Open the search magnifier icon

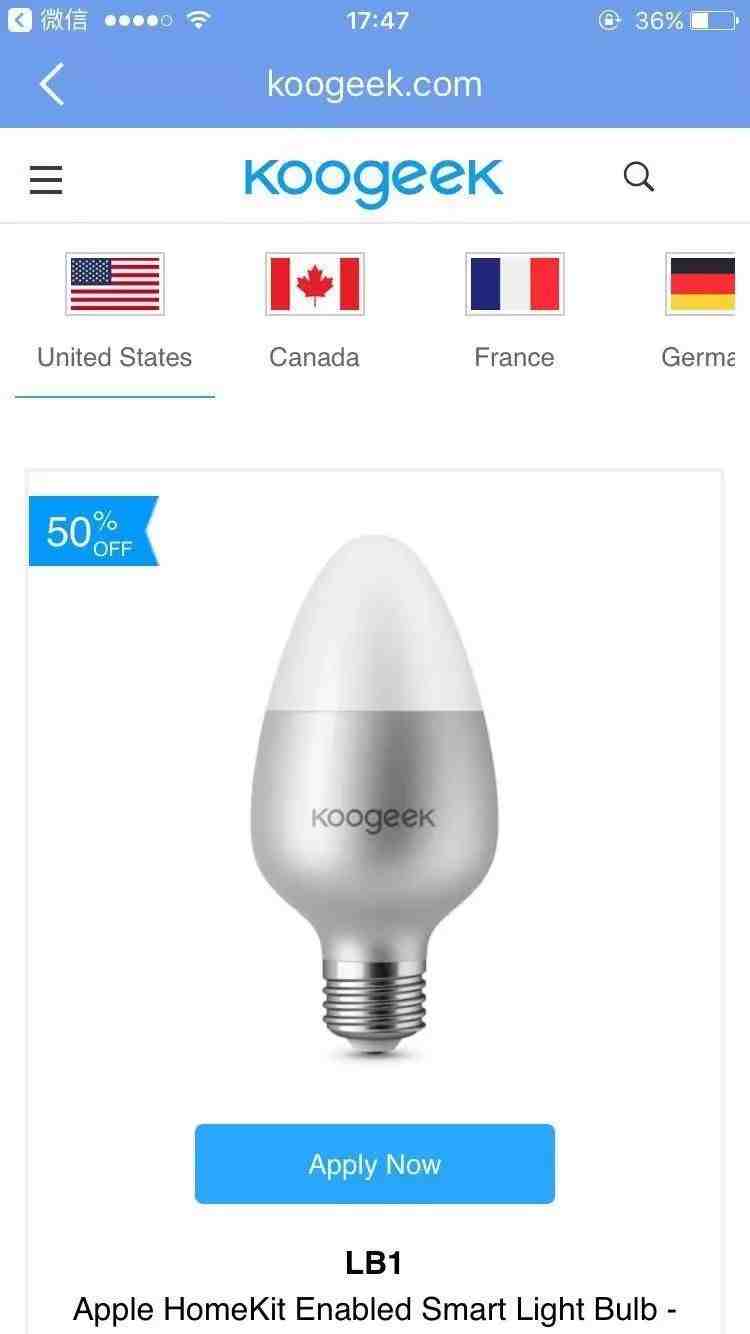[638, 177]
